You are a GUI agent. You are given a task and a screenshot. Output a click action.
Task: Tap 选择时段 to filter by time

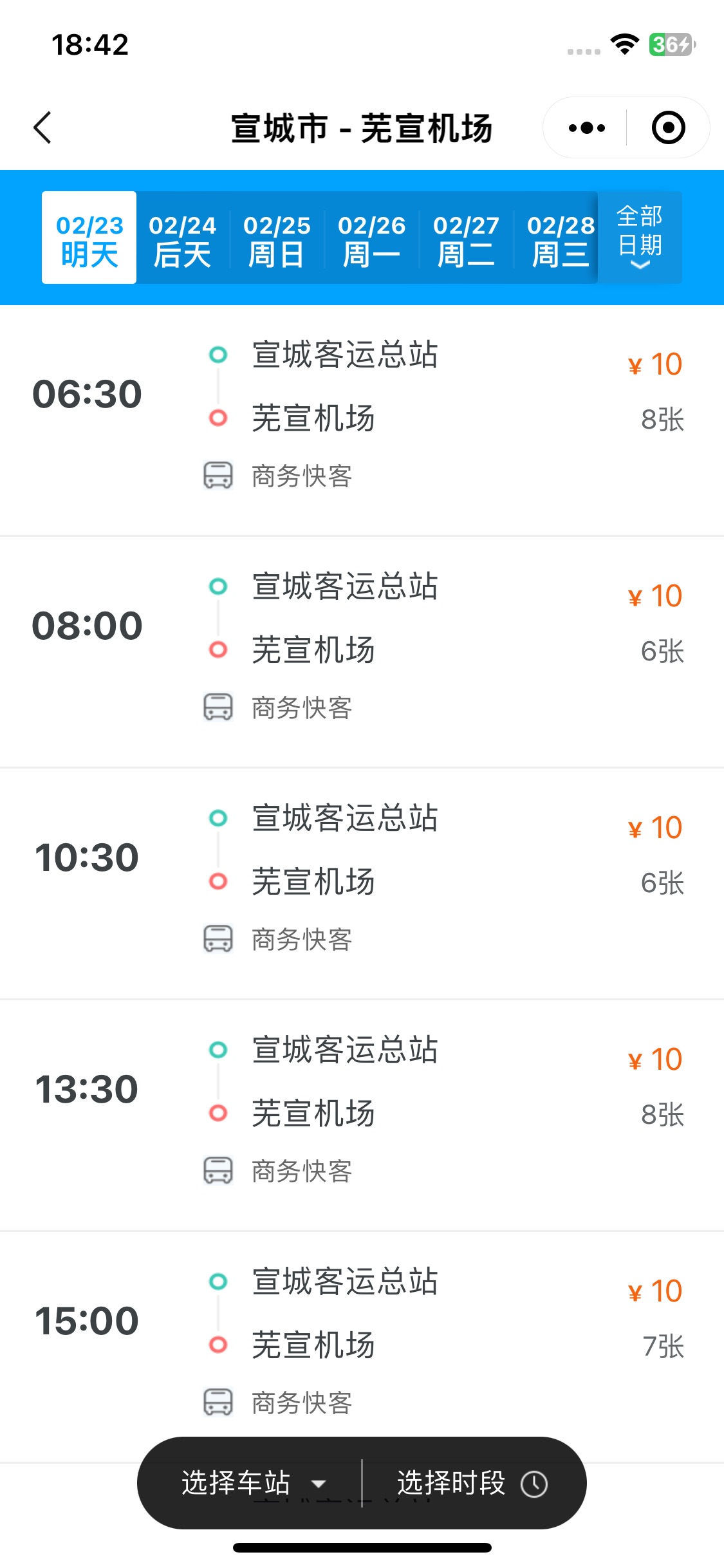[472, 1483]
